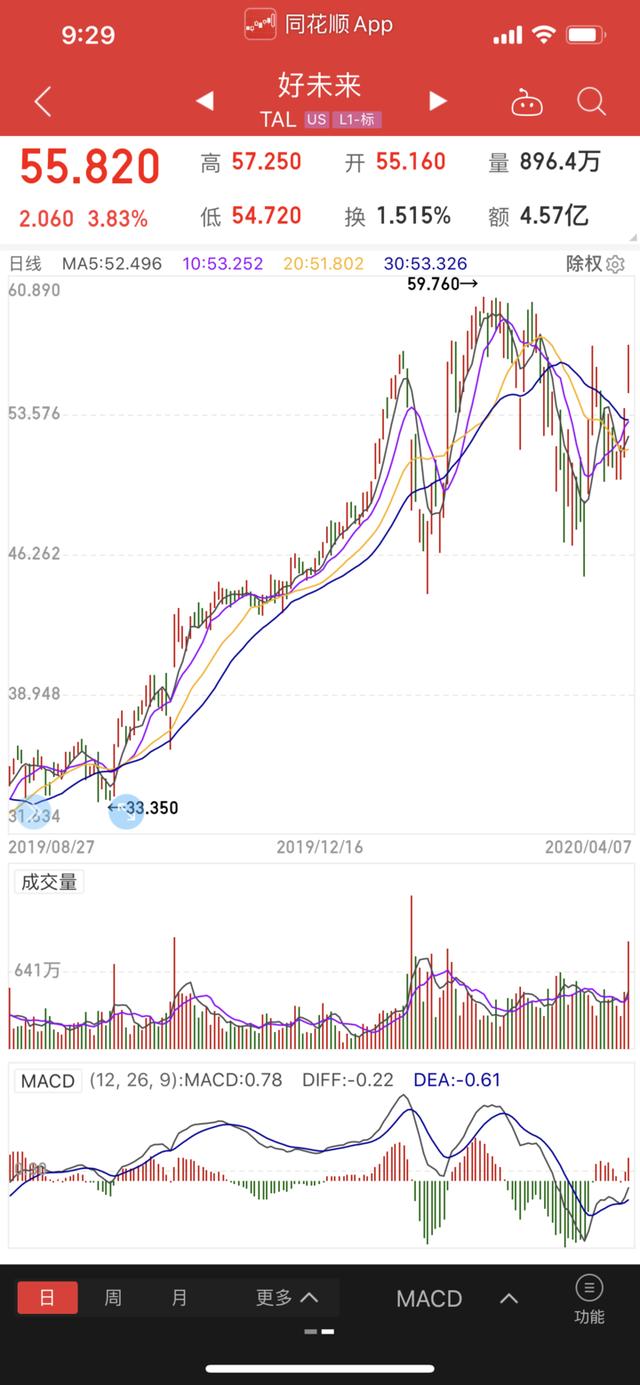This screenshot has width=640, height=1385.
Task: Select the 日 daily chart tab
Action: coord(46,1298)
